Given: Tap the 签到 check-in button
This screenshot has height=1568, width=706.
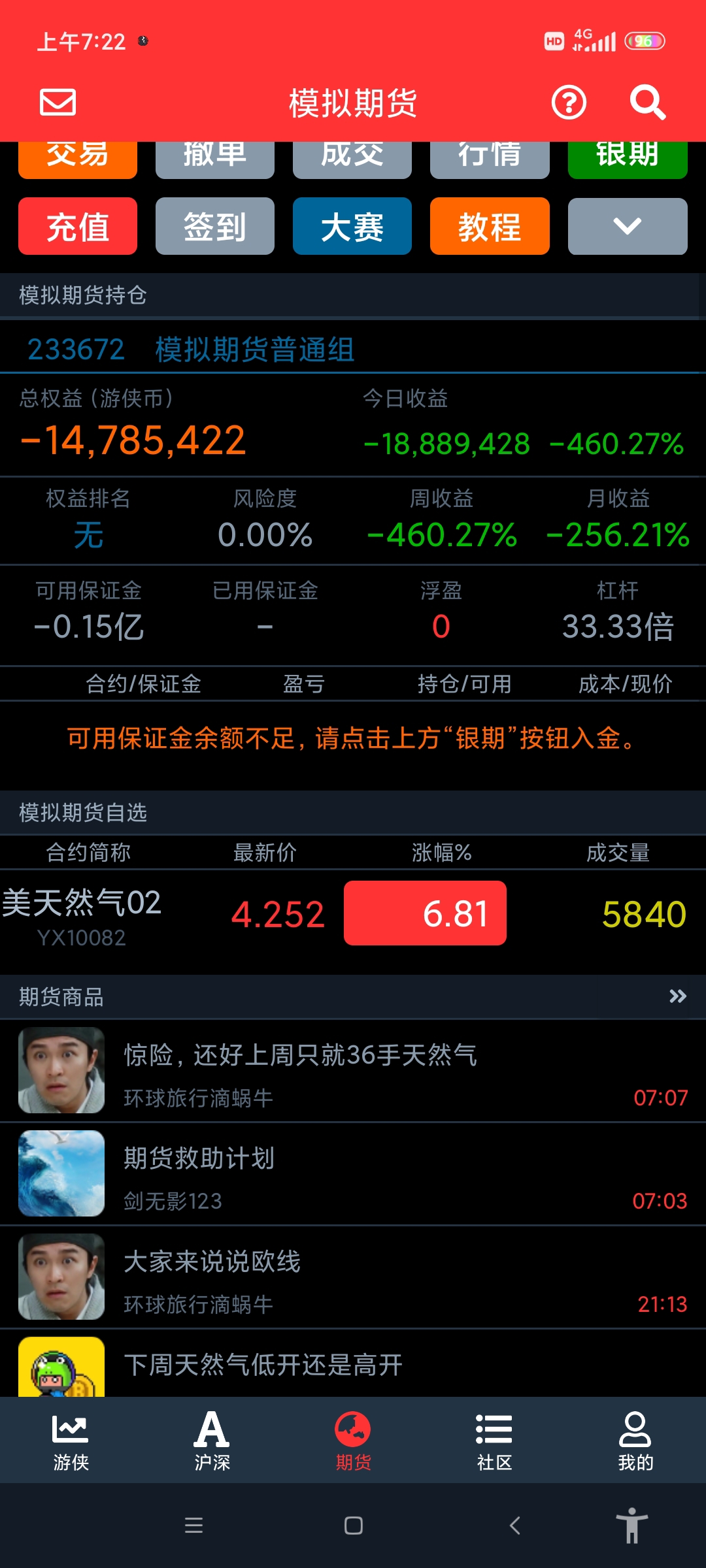Looking at the screenshot, I should click(214, 227).
